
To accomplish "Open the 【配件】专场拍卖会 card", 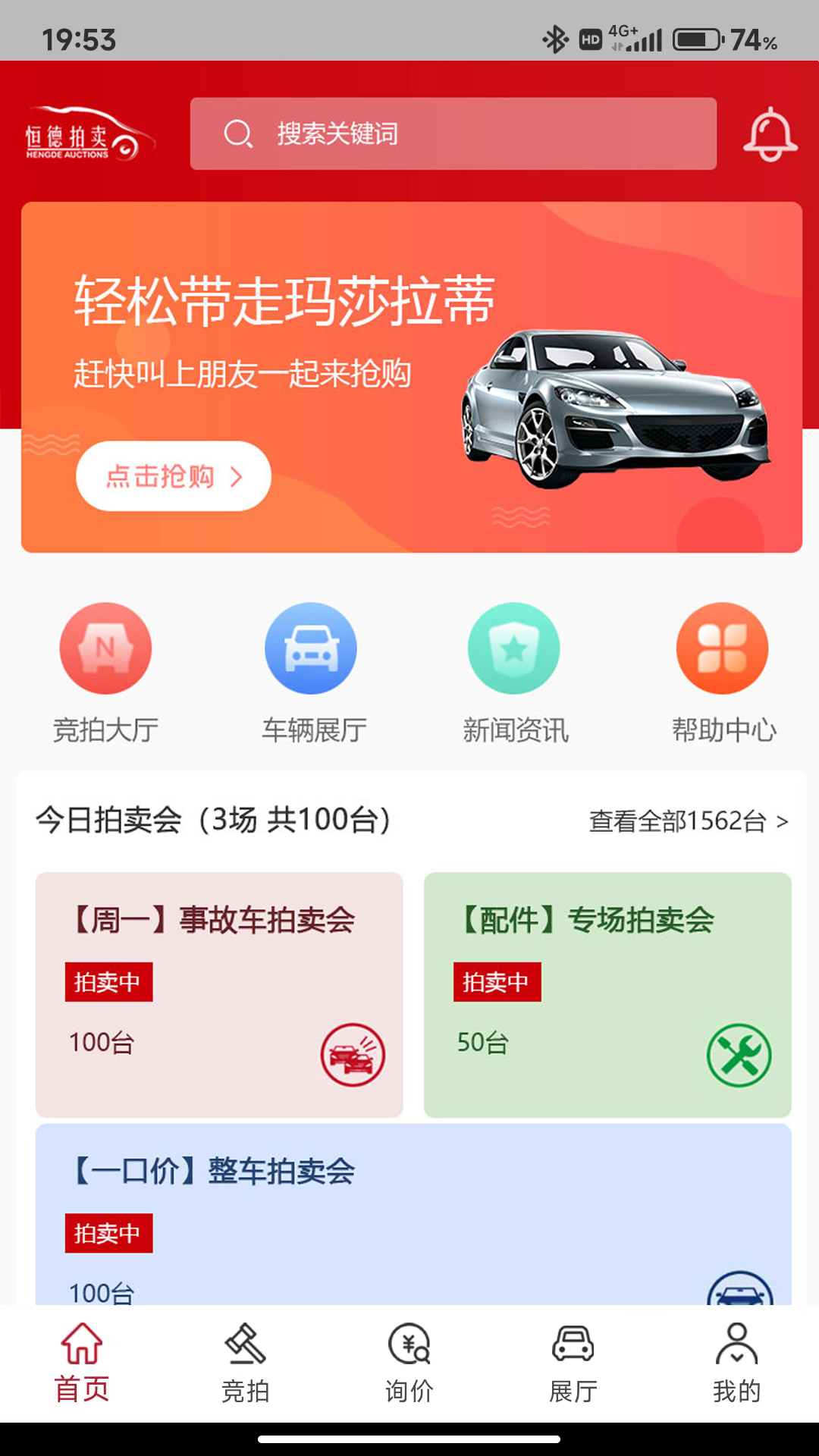I will 607,994.
